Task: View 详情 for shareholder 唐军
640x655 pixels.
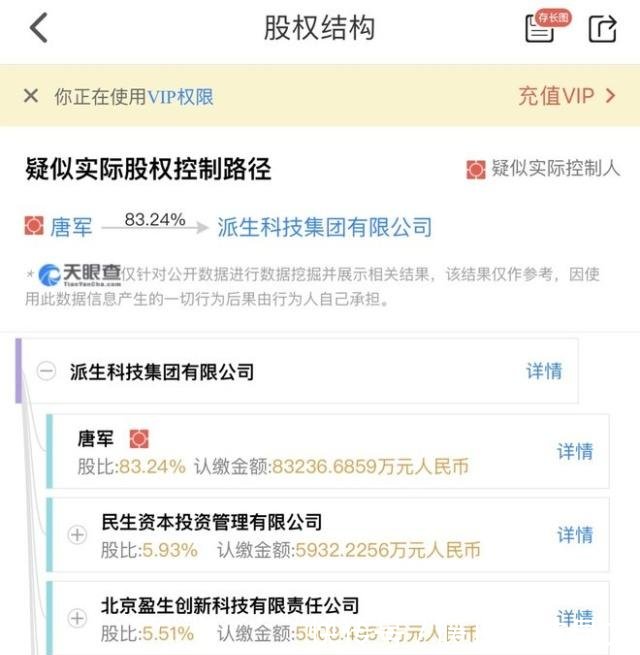Action: pyautogui.click(x=575, y=451)
